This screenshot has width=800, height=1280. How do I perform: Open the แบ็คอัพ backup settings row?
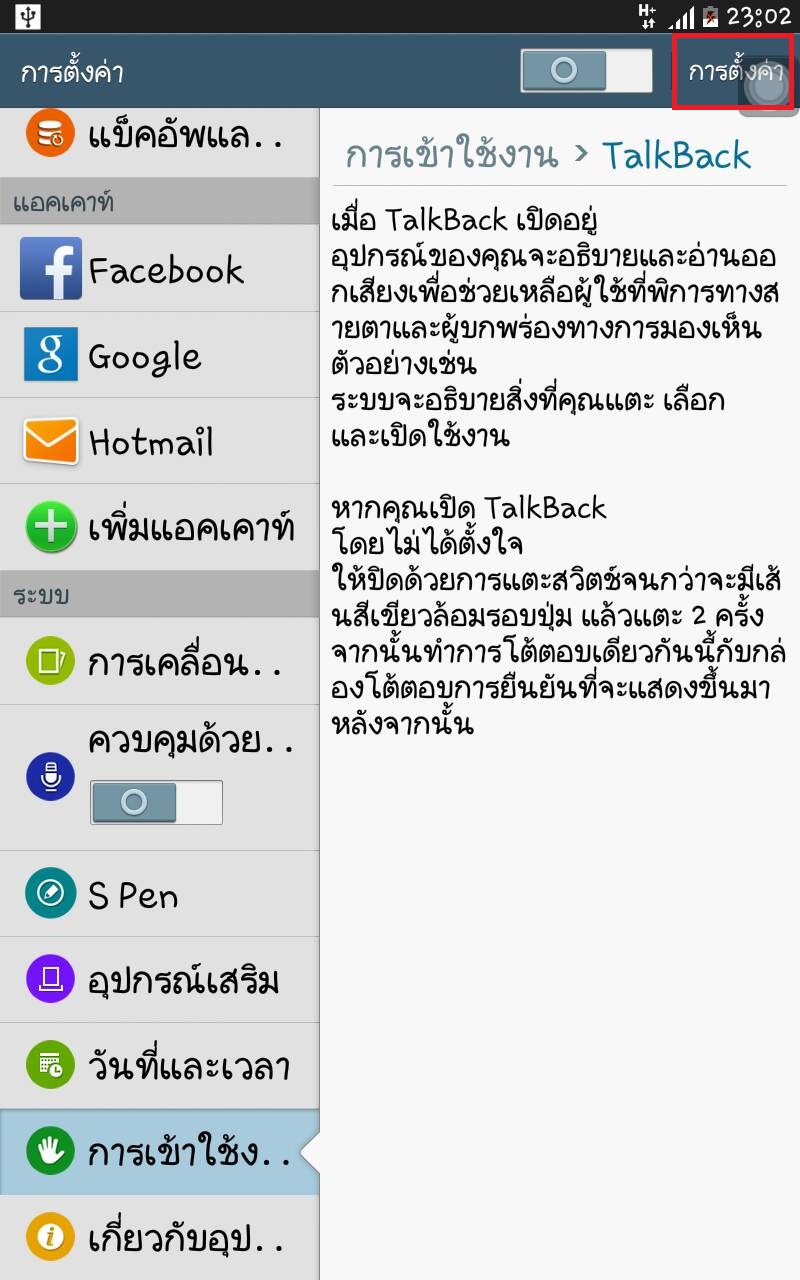coord(160,136)
